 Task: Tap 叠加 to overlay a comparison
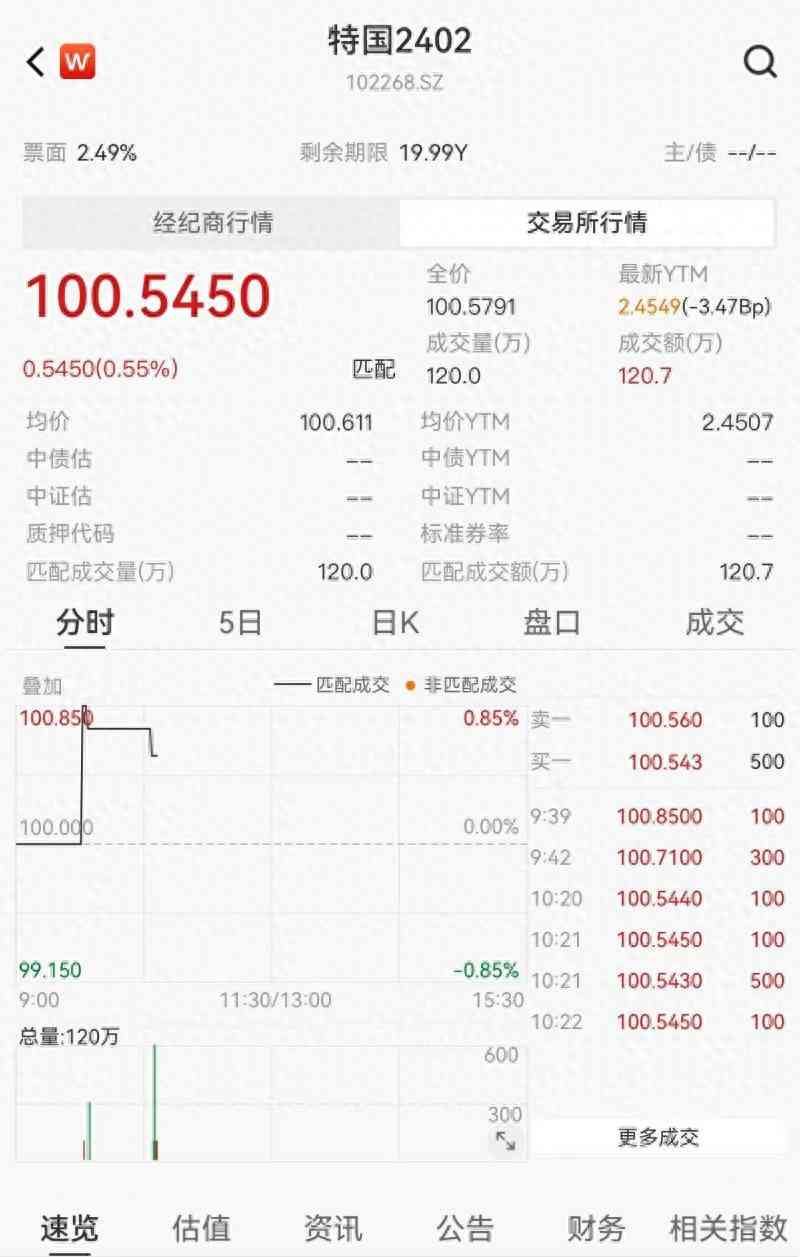pos(42,686)
